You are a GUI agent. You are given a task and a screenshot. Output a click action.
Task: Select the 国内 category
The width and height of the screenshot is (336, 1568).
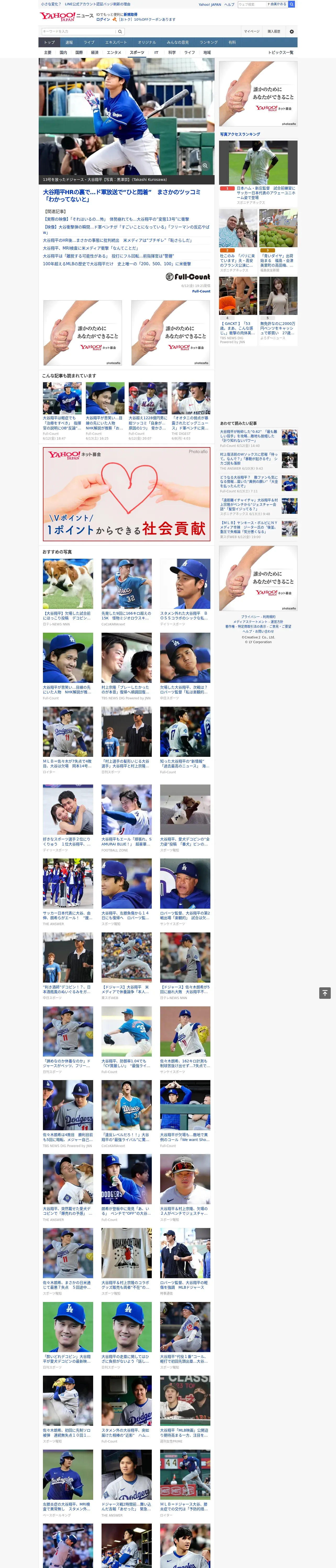(x=63, y=52)
